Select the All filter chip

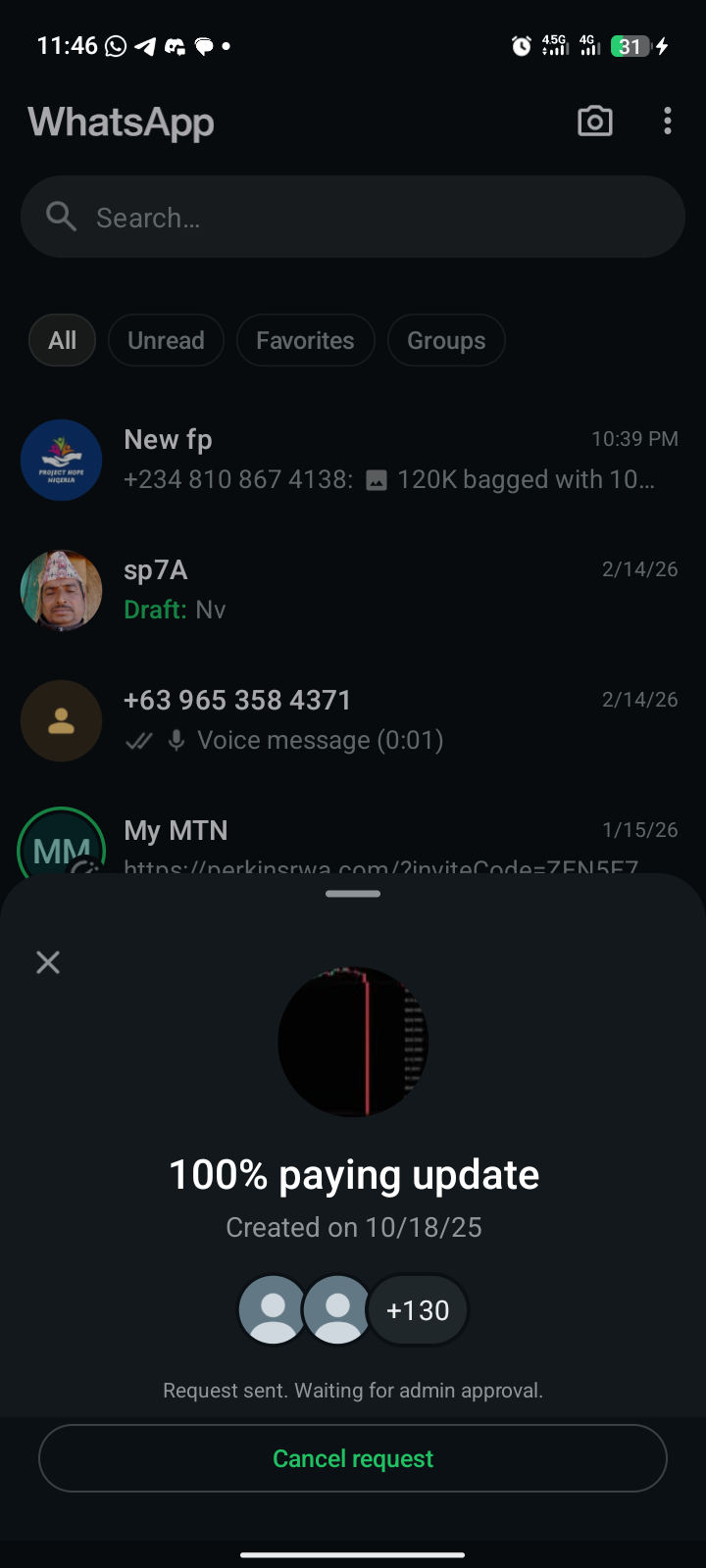click(x=62, y=340)
